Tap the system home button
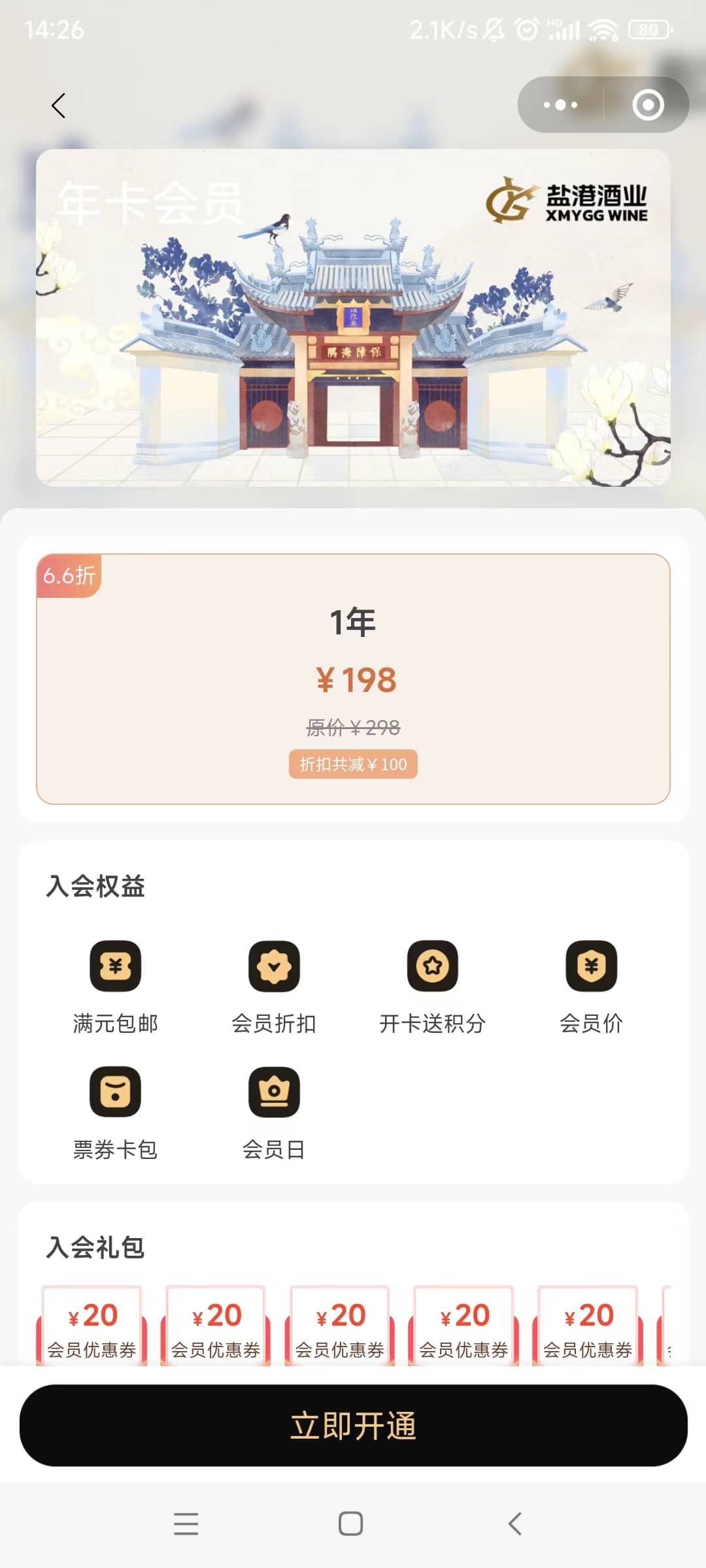The image size is (706, 1568). (351, 1524)
